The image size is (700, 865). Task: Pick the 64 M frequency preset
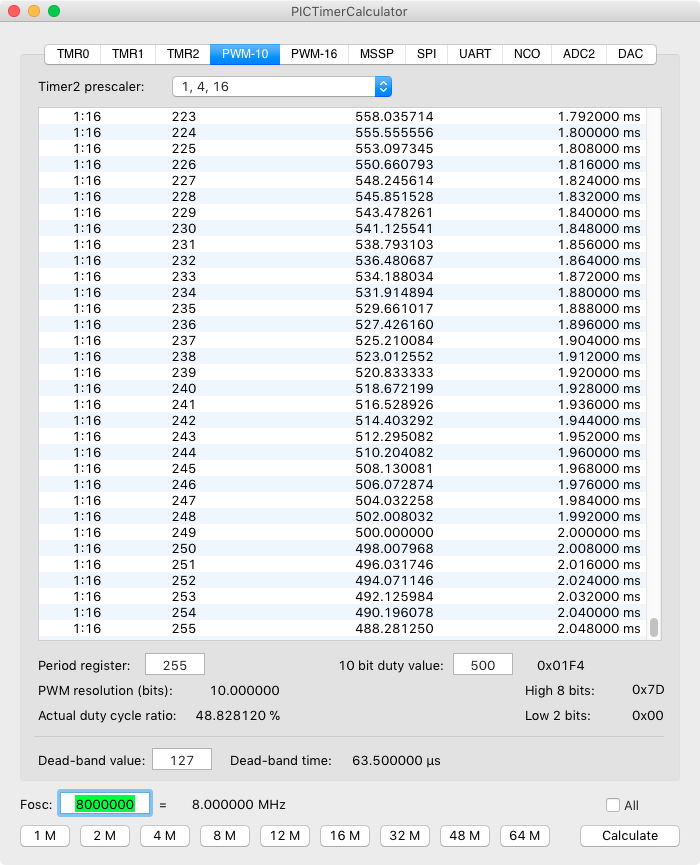click(x=525, y=835)
